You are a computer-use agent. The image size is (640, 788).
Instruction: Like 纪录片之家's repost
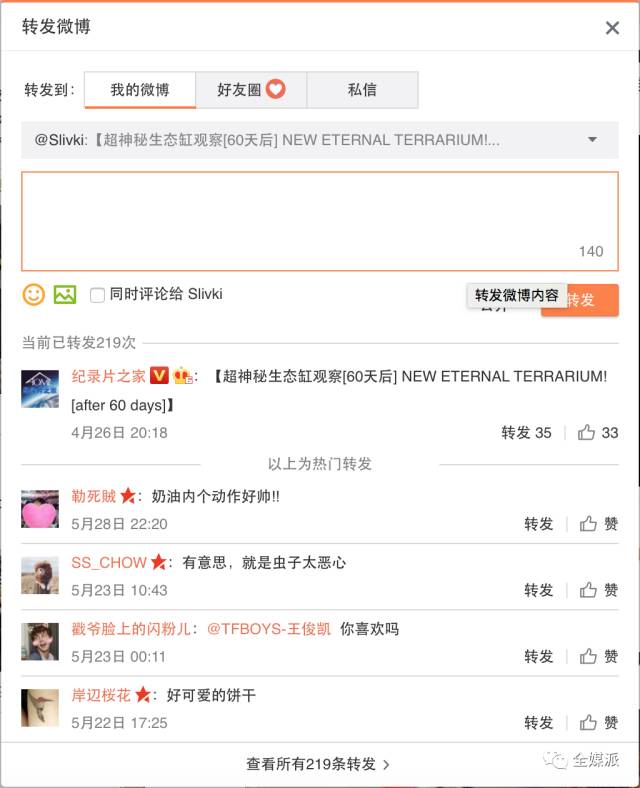click(x=598, y=433)
